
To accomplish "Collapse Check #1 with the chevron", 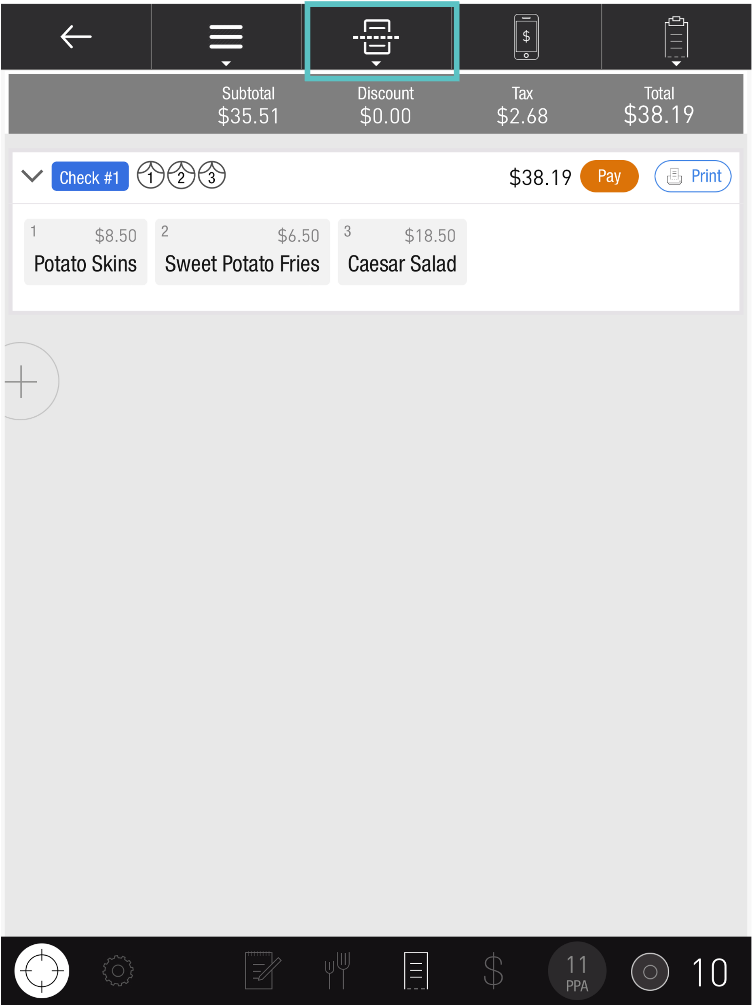I will [32, 177].
